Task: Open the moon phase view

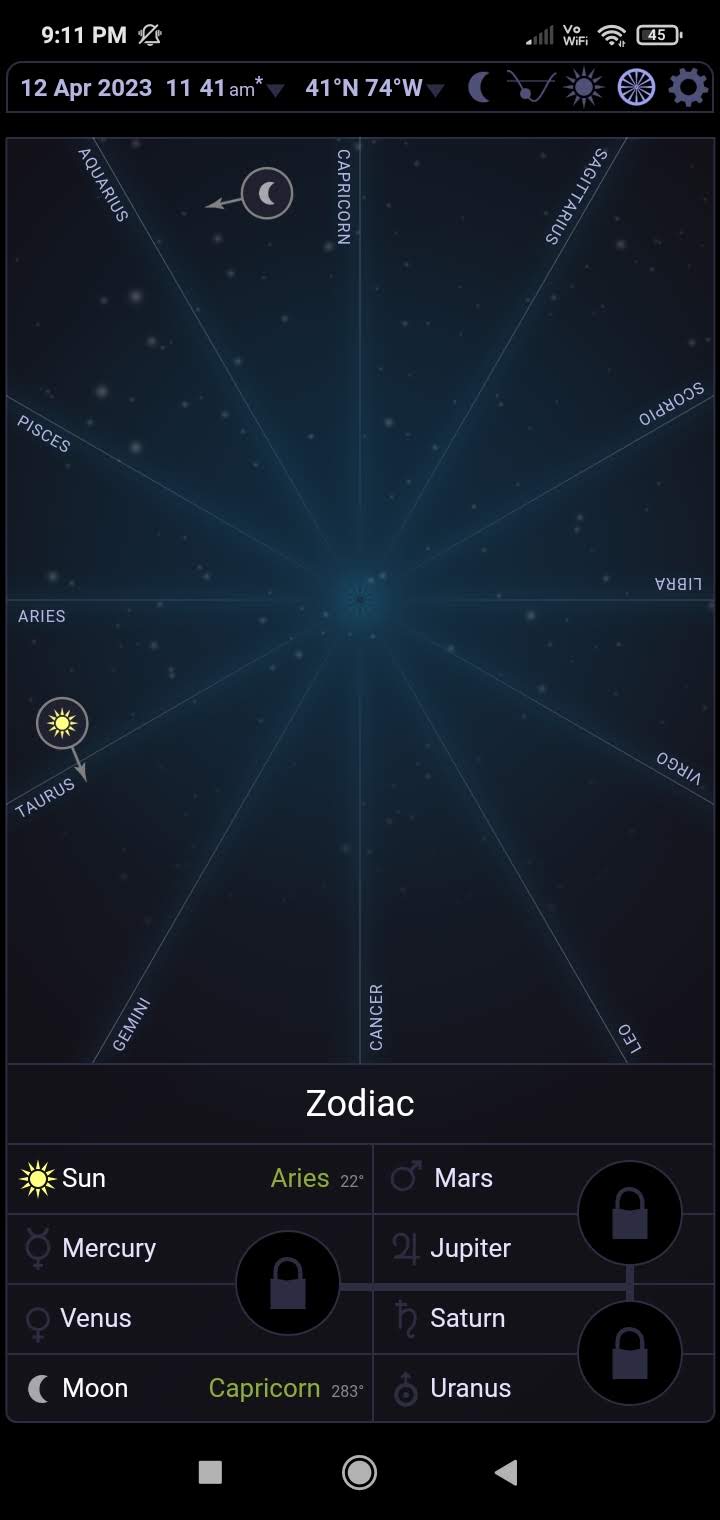Action: pyautogui.click(x=480, y=88)
